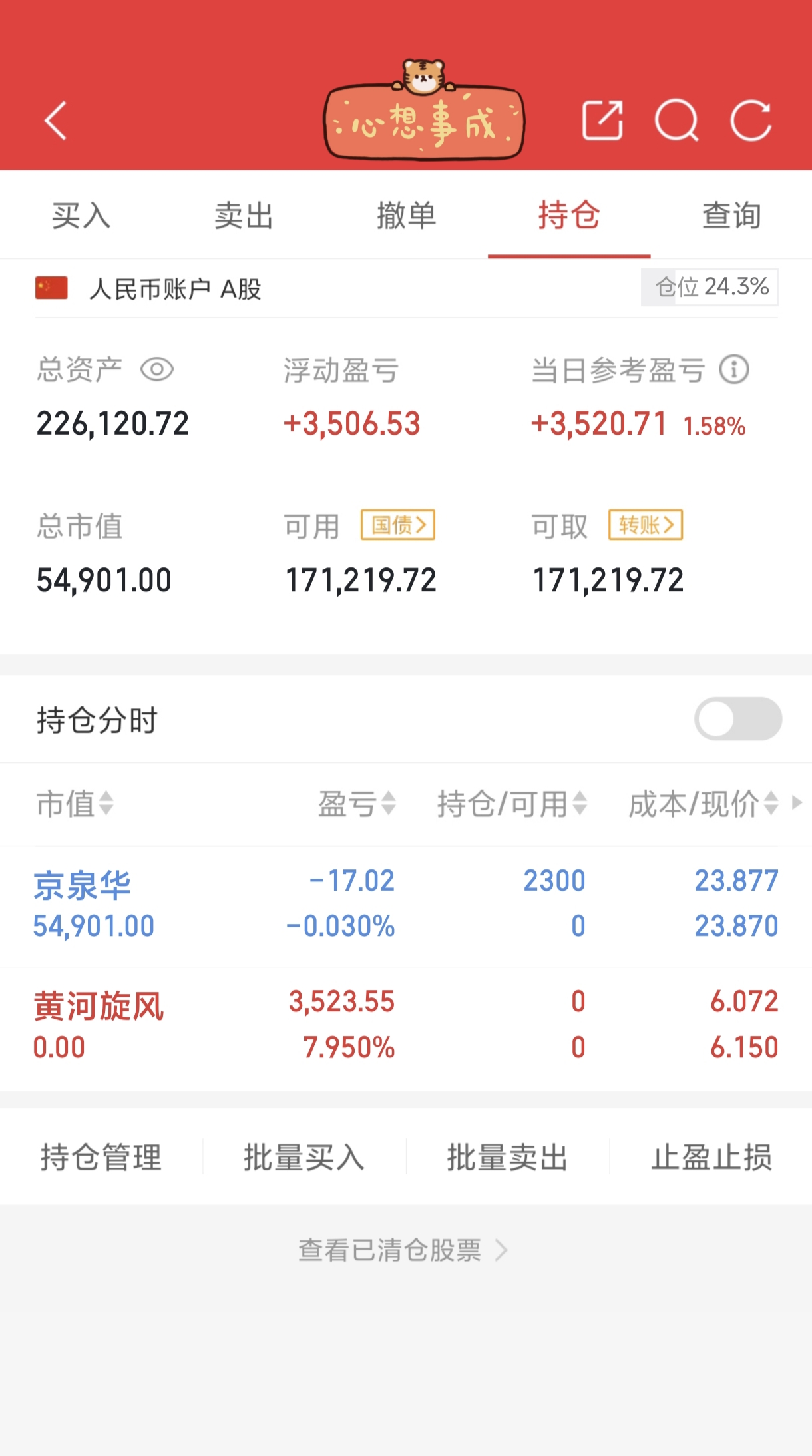The height and width of the screenshot is (1456, 812).
Task: Open the 转账 transfer button
Action: coord(646,525)
